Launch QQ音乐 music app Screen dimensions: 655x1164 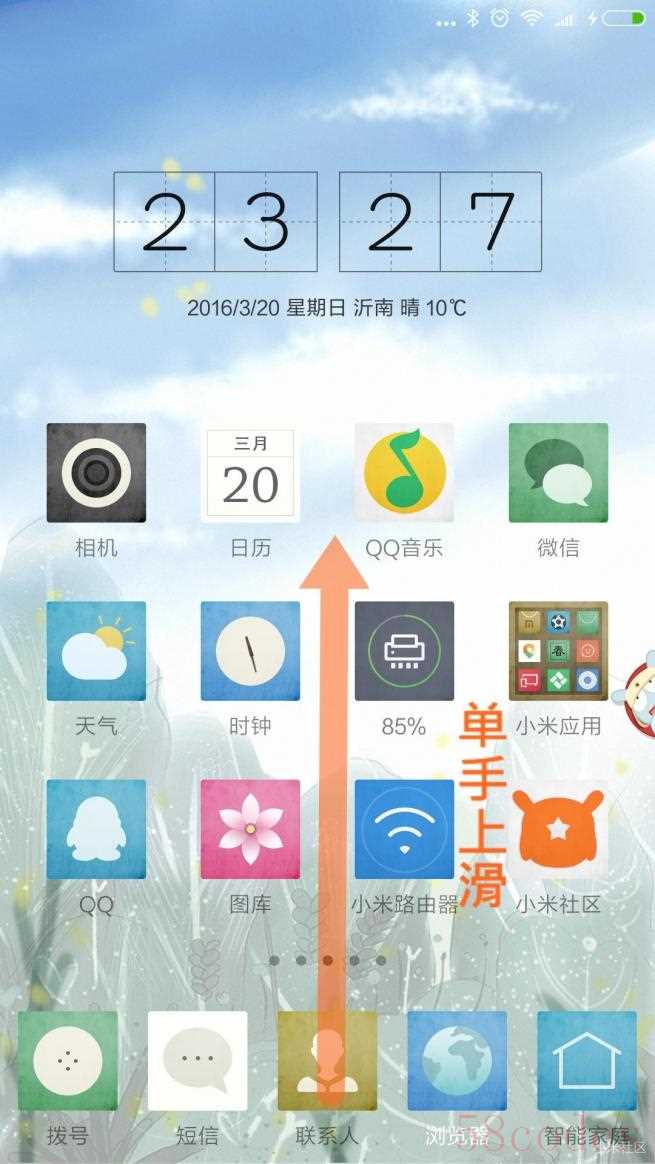[x=404, y=472]
